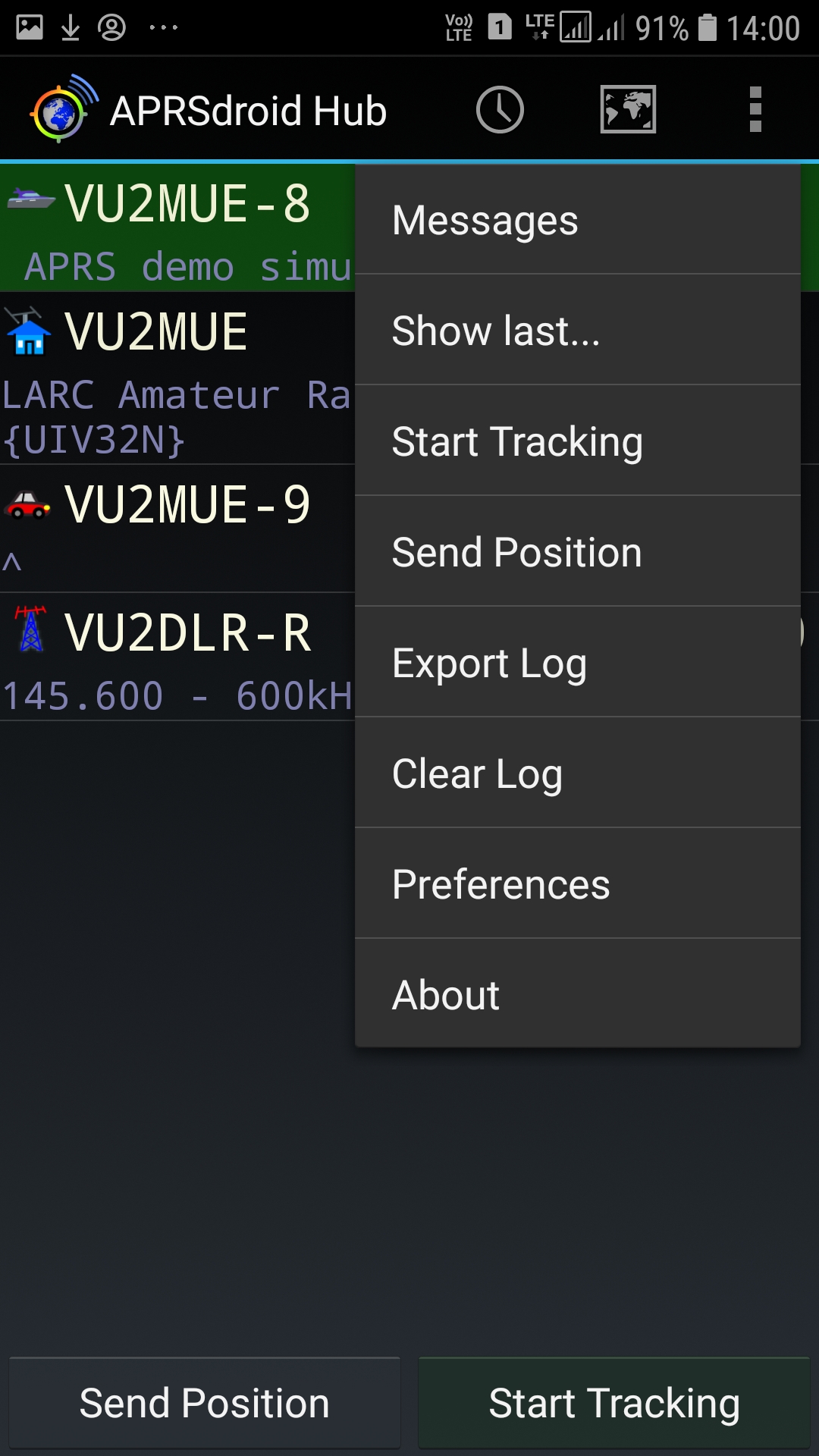Select the Show last... option

[x=576, y=331]
